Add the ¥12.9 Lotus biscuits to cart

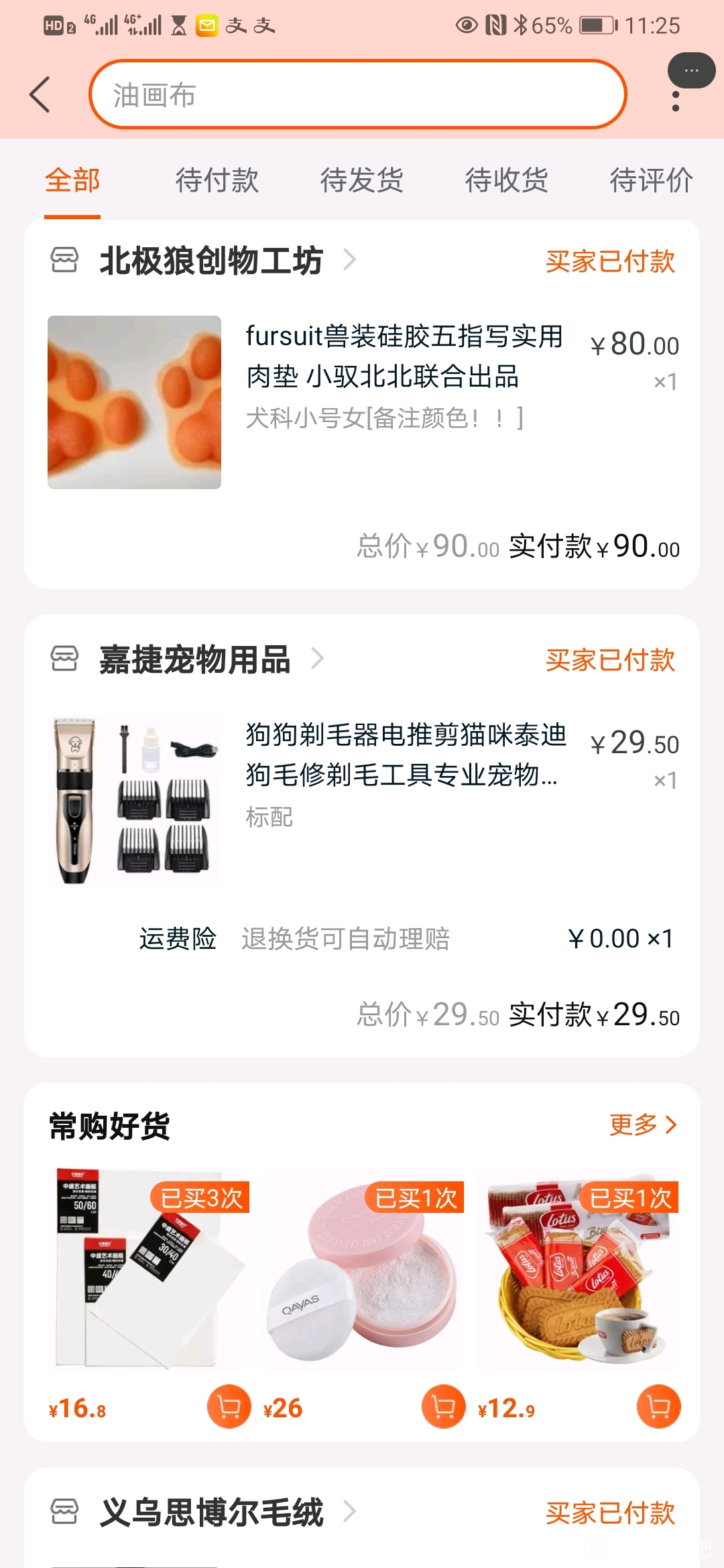(x=658, y=1407)
